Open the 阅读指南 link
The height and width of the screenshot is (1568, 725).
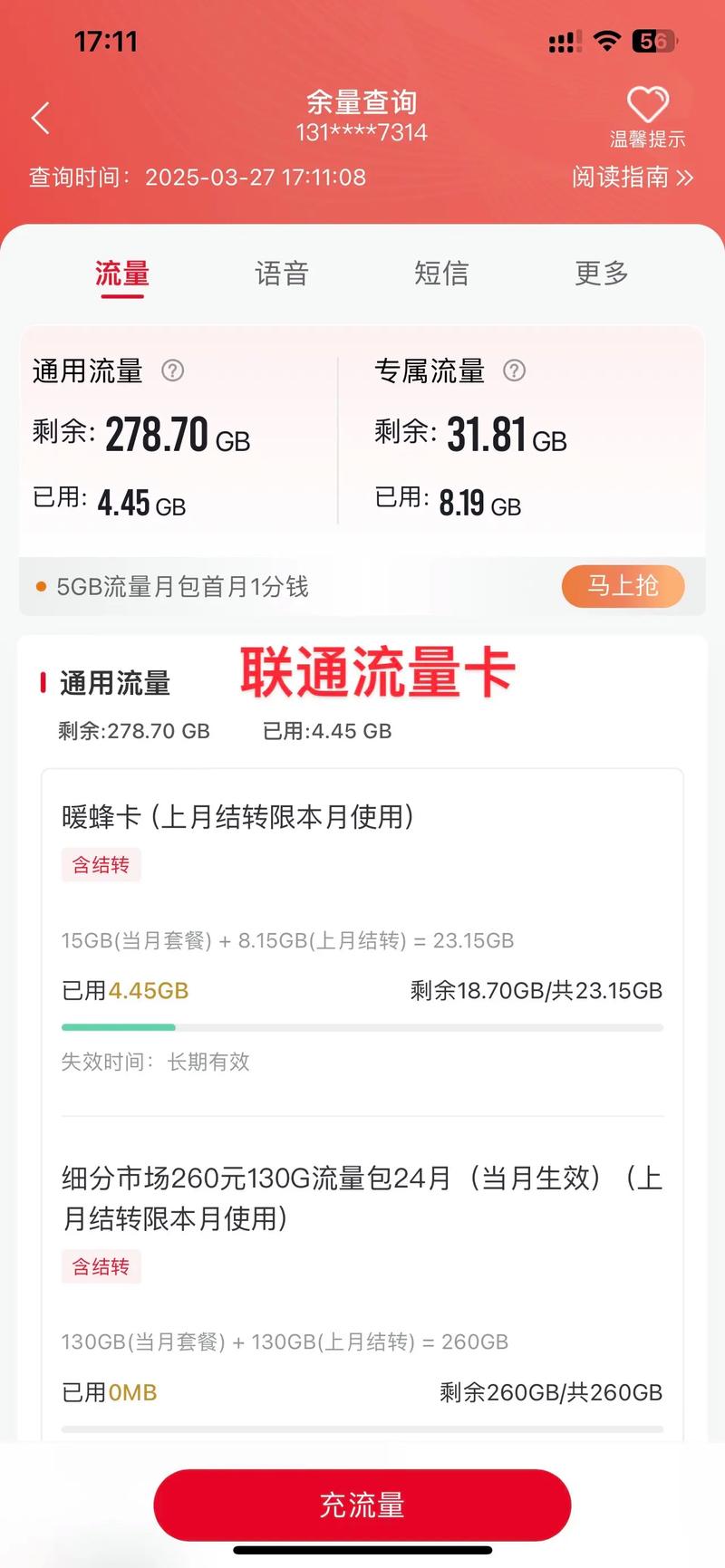pyautogui.click(x=632, y=177)
